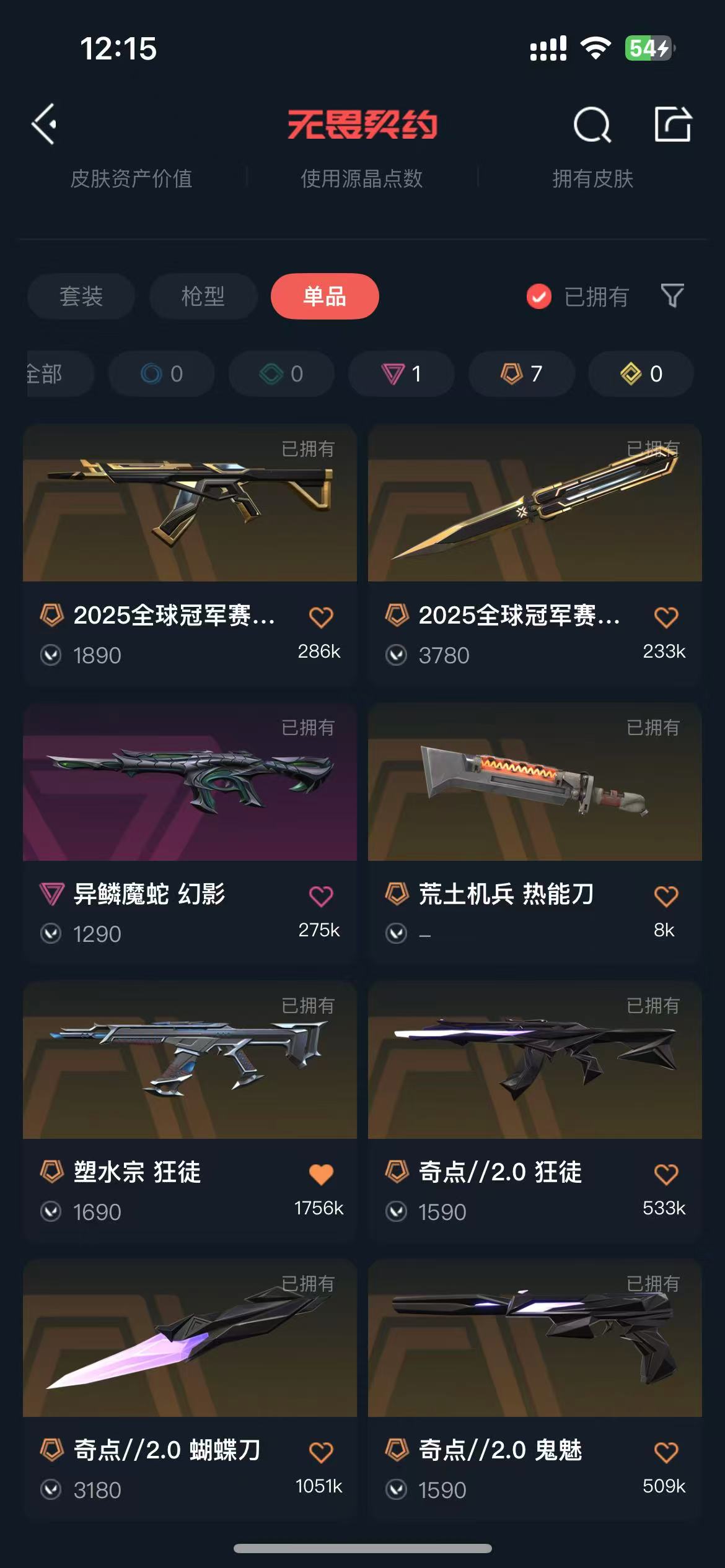Viewport: 725px width, 1568px height.
Task: Favorite the 荒土机兵 热能刀 skin
Action: tap(666, 895)
